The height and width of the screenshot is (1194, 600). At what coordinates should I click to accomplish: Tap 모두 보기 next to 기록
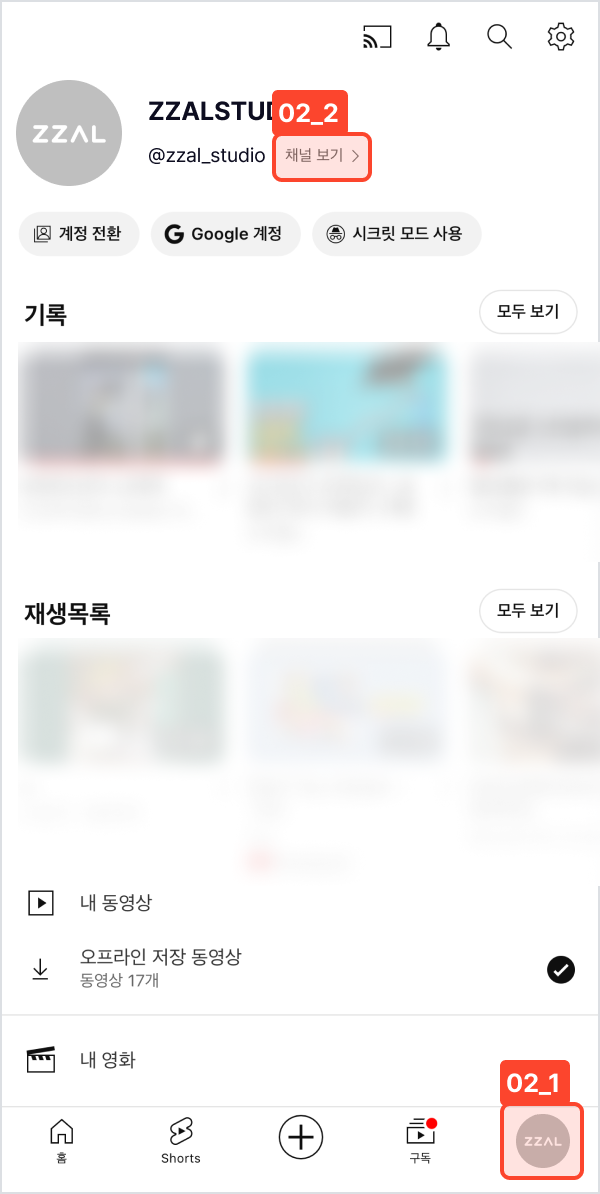[528, 312]
